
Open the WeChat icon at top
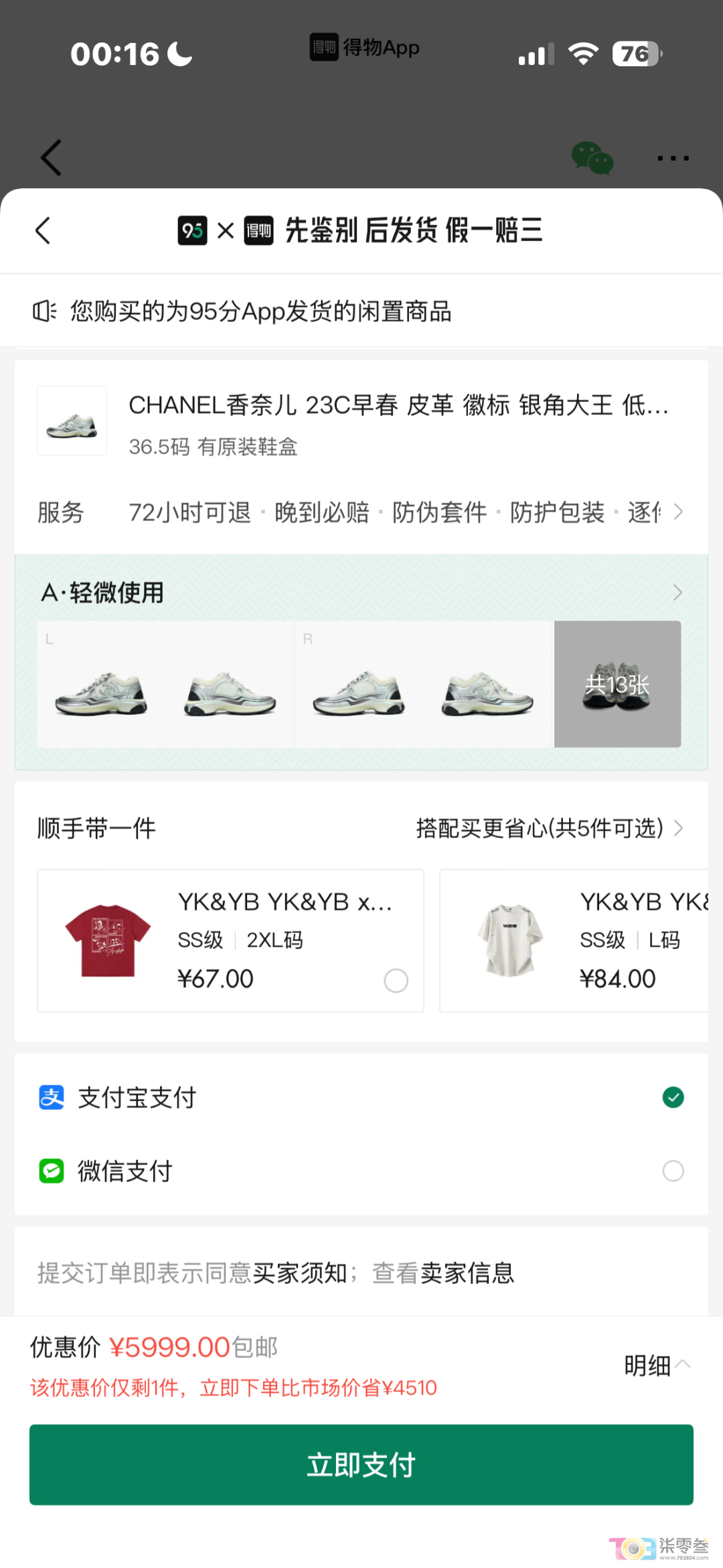592,158
